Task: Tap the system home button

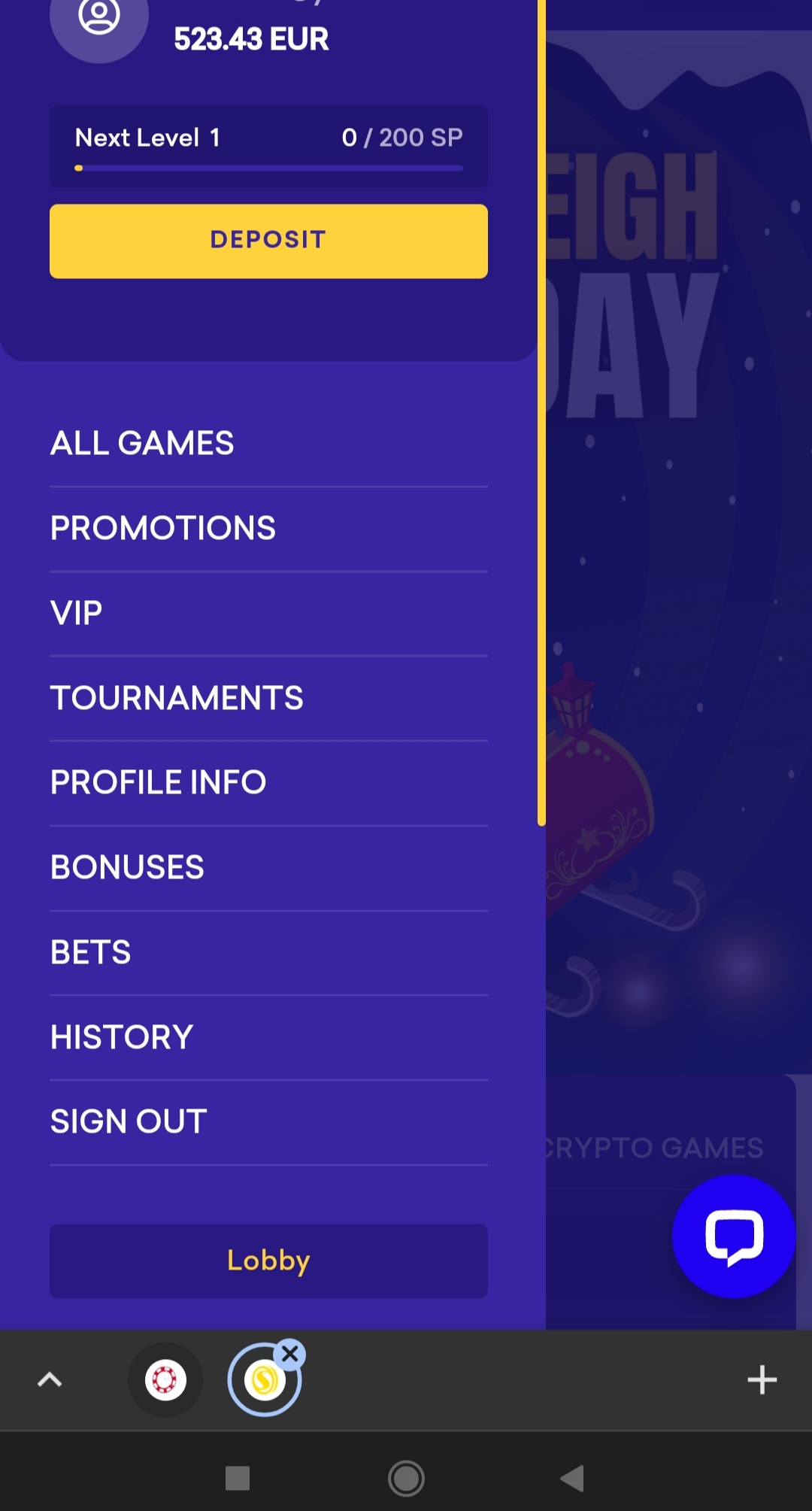Action: tap(406, 1478)
